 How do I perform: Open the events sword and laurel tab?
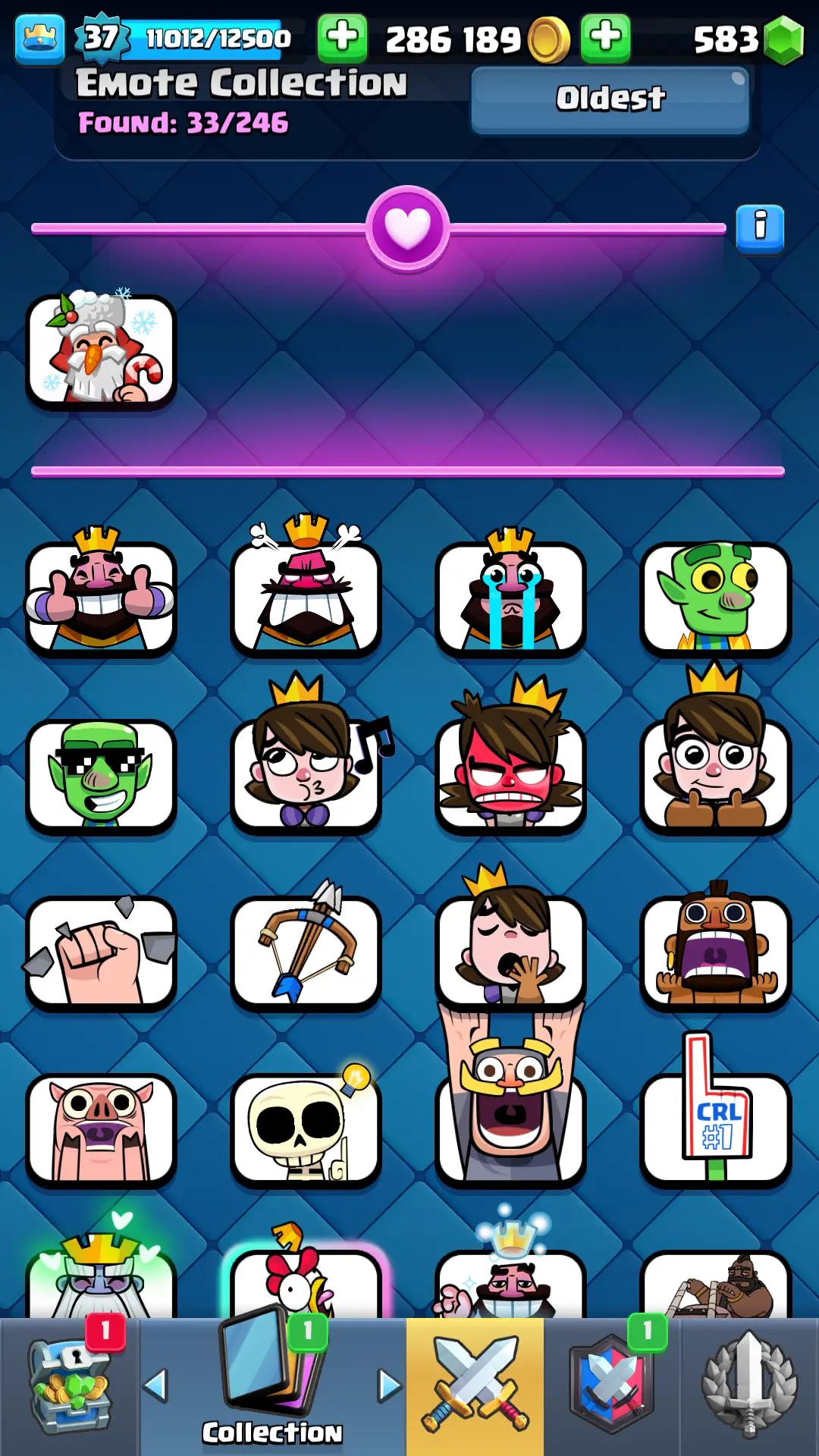click(749, 1386)
